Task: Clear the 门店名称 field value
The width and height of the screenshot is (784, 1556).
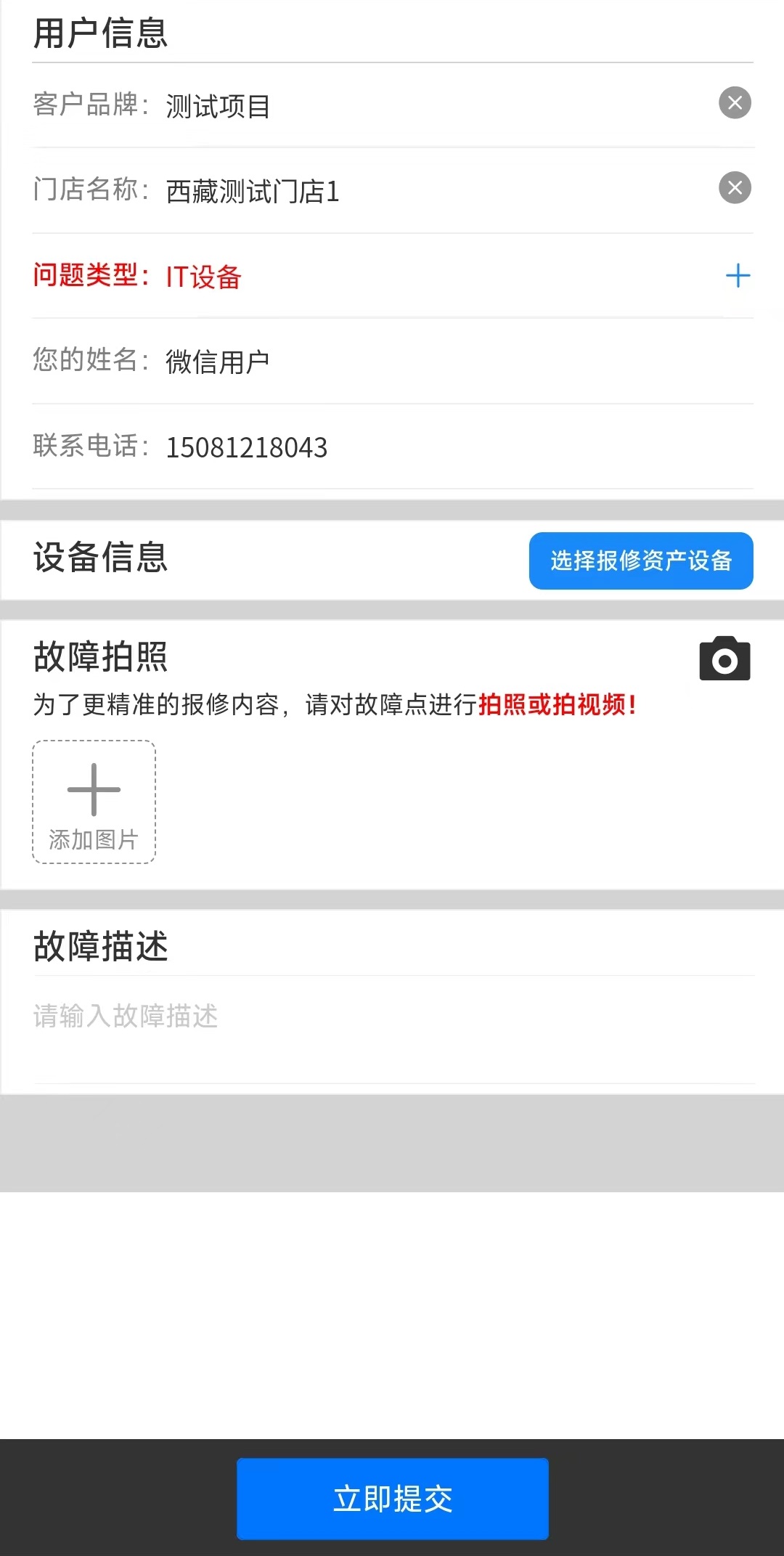Action: coord(735,188)
